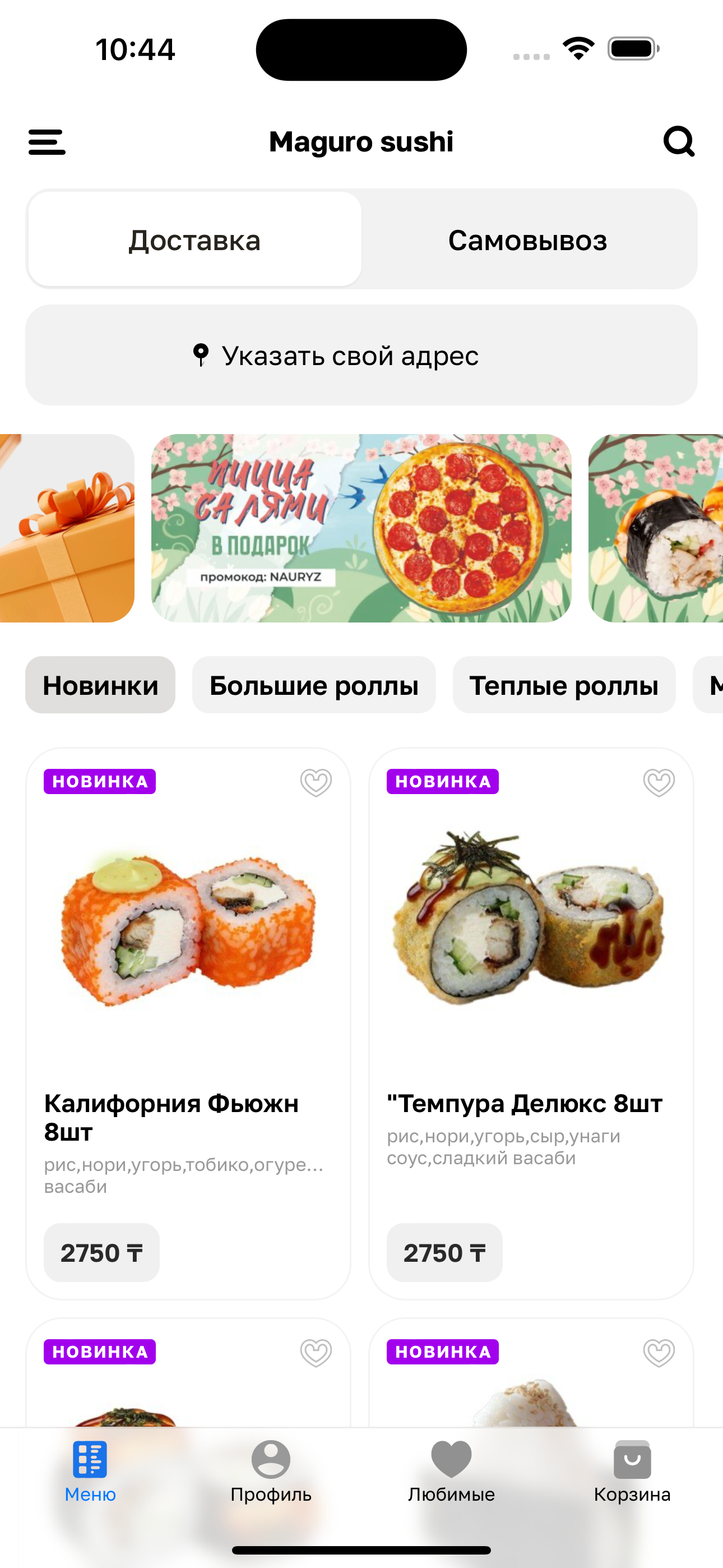Viewport: 723px width, 1568px height.
Task: Like the Темпура Делюкс roll
Action: (x=659, y=782)
